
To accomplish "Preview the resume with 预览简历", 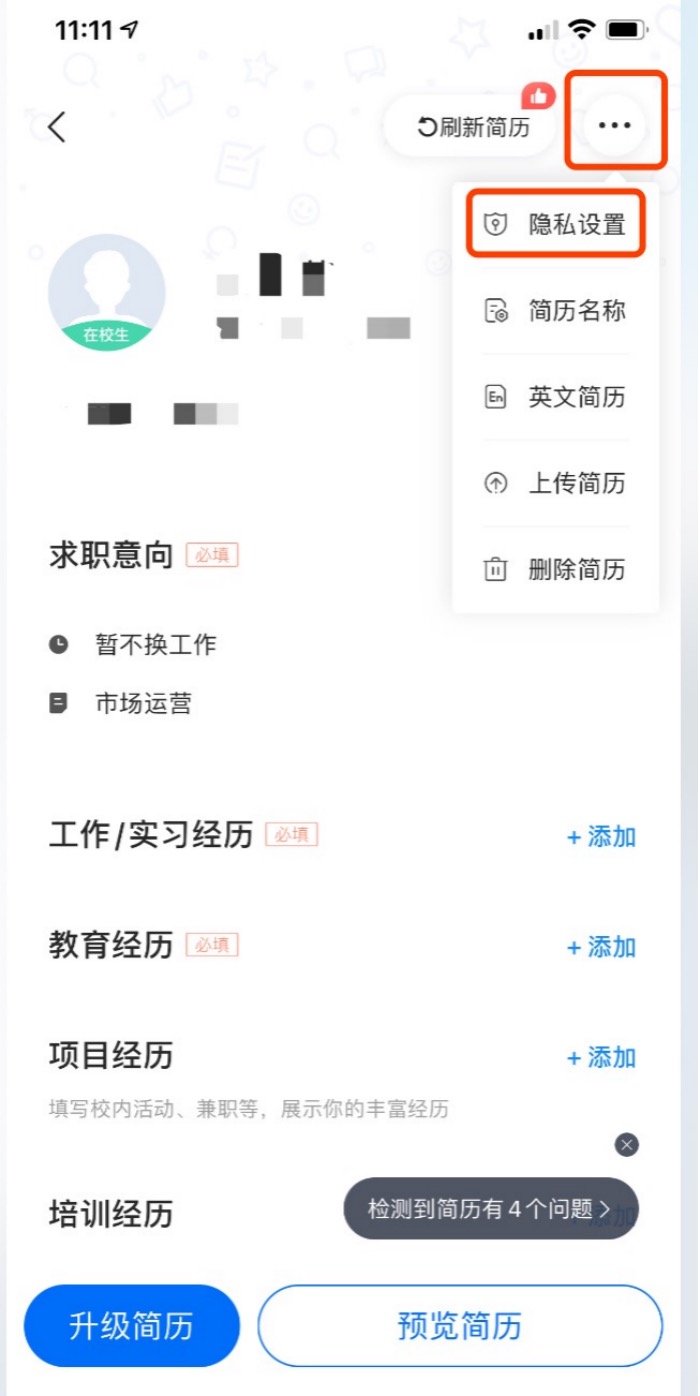I will [460, 1326].
